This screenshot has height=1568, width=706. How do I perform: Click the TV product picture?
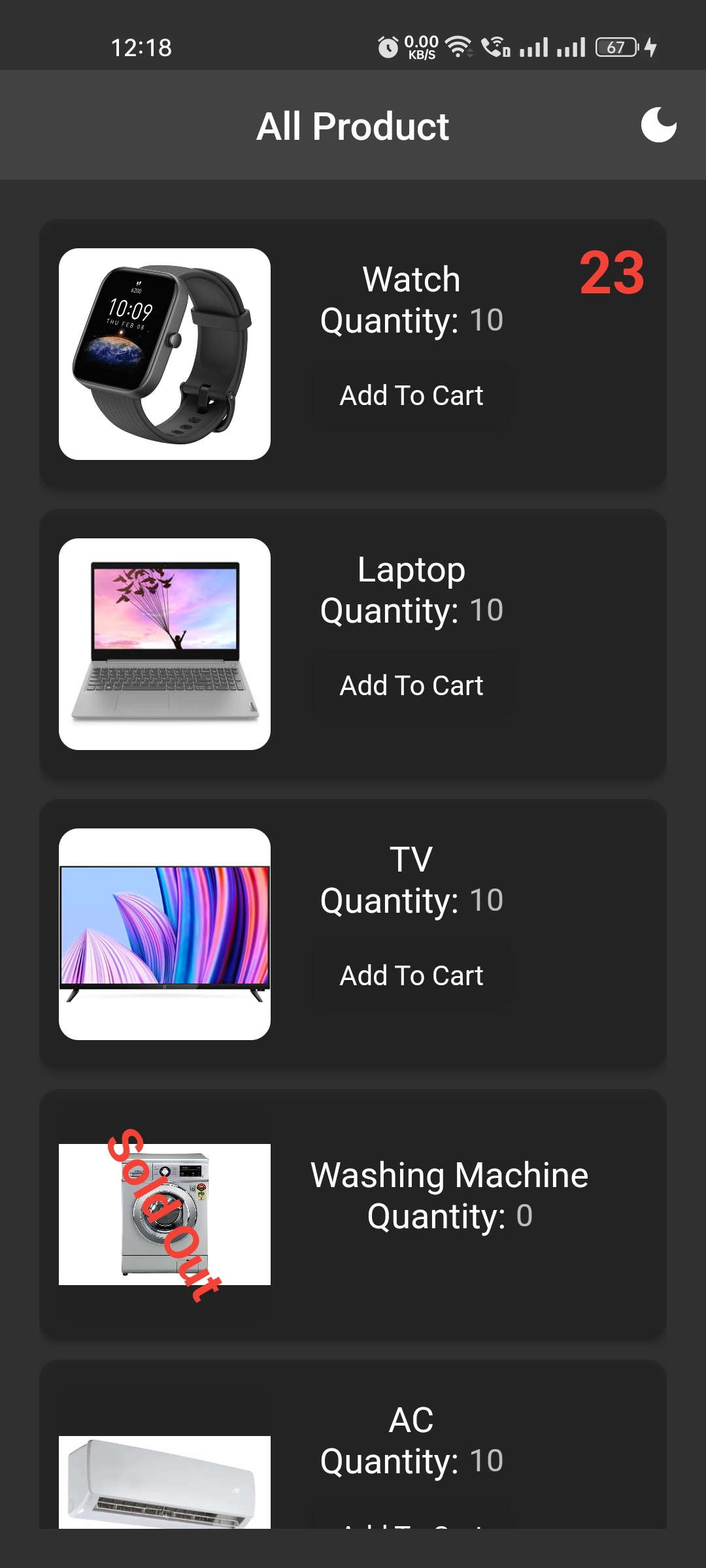[163, 931]
